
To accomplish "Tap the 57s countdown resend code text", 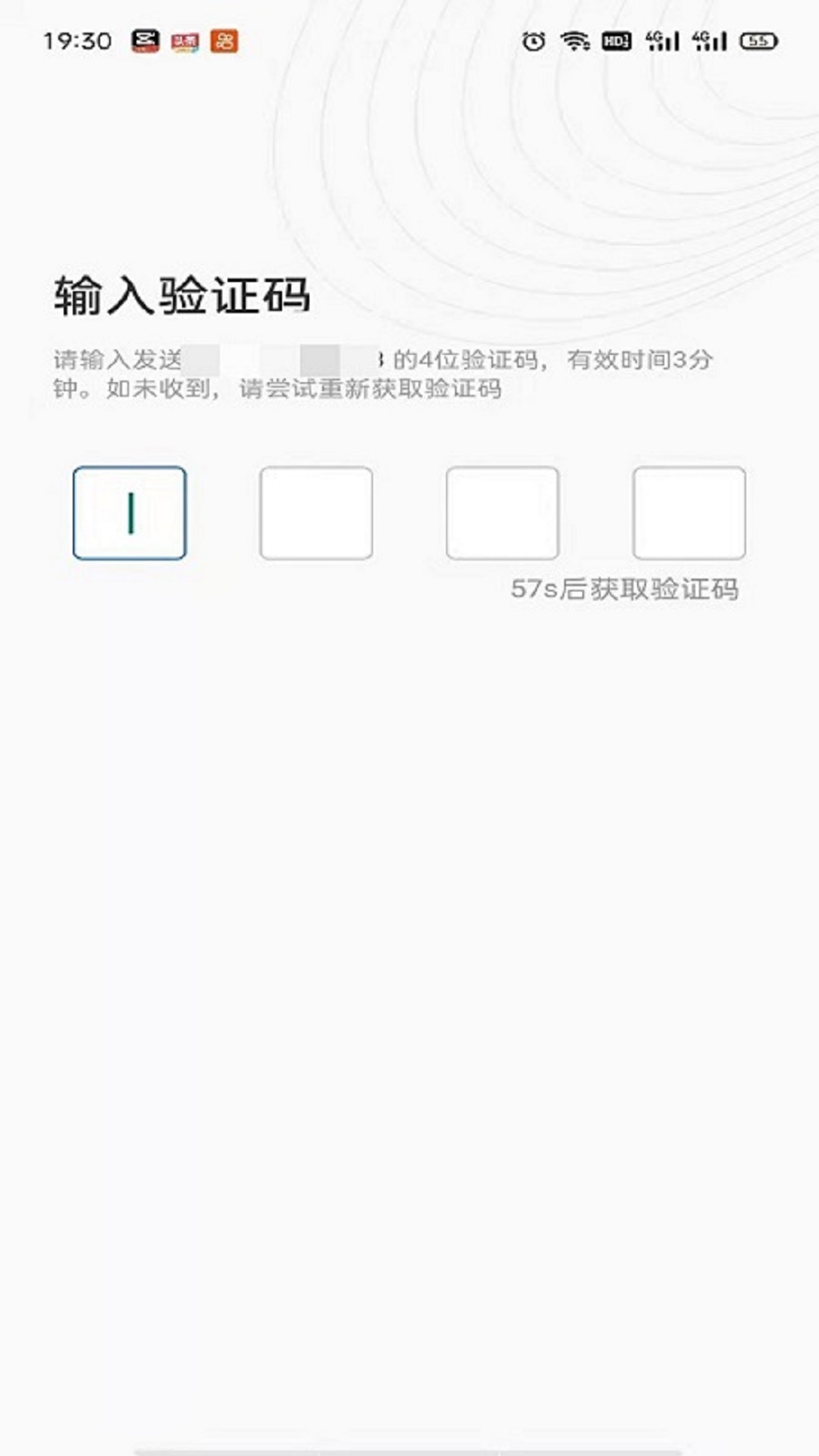I will point(626,588).
